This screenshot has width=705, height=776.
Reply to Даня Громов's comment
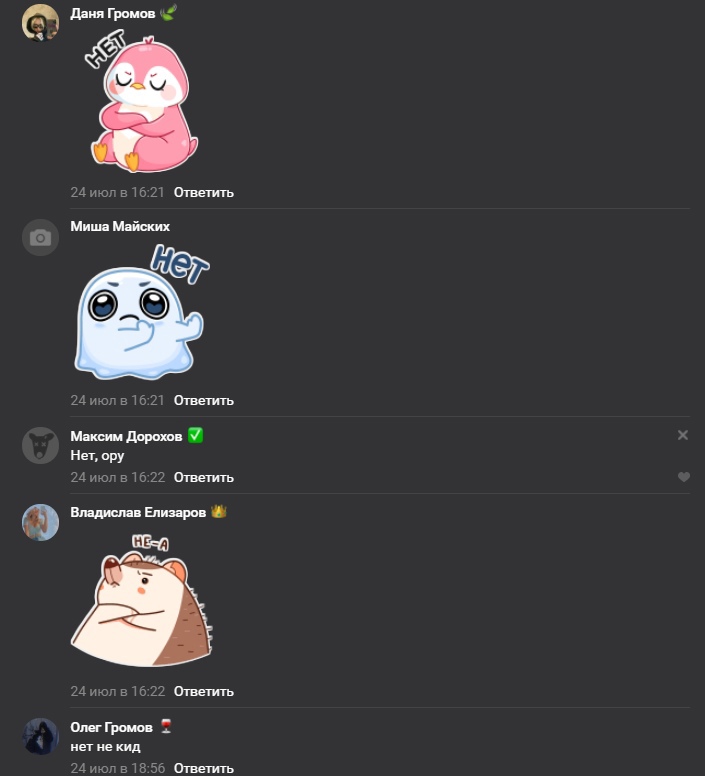[x=203, y=192]
